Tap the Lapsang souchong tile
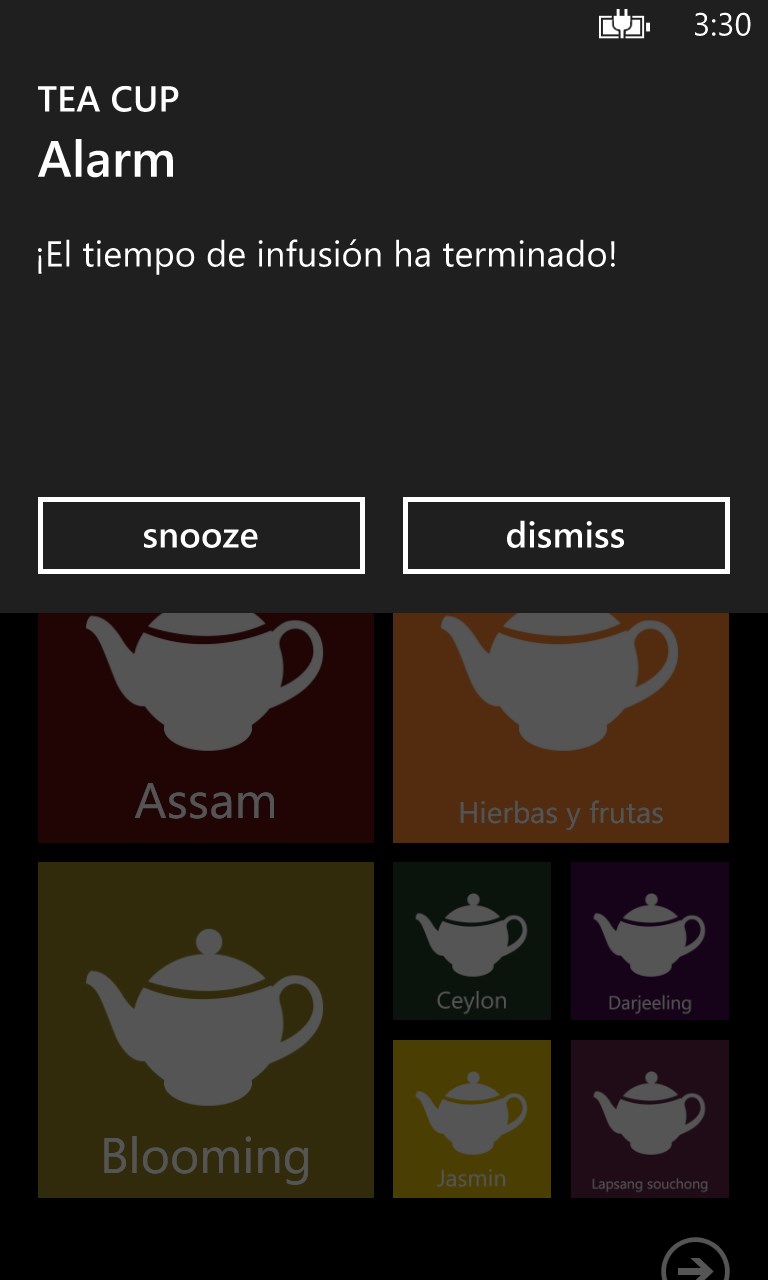 pos(650,1119)
